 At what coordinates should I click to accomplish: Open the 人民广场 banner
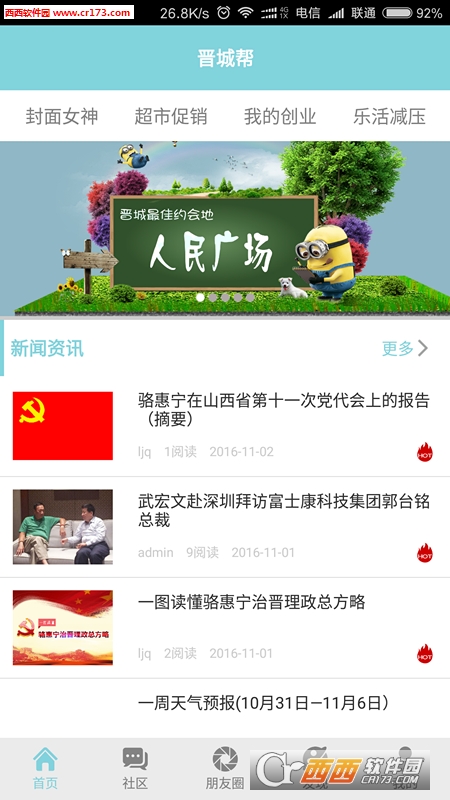pos(225,228)
